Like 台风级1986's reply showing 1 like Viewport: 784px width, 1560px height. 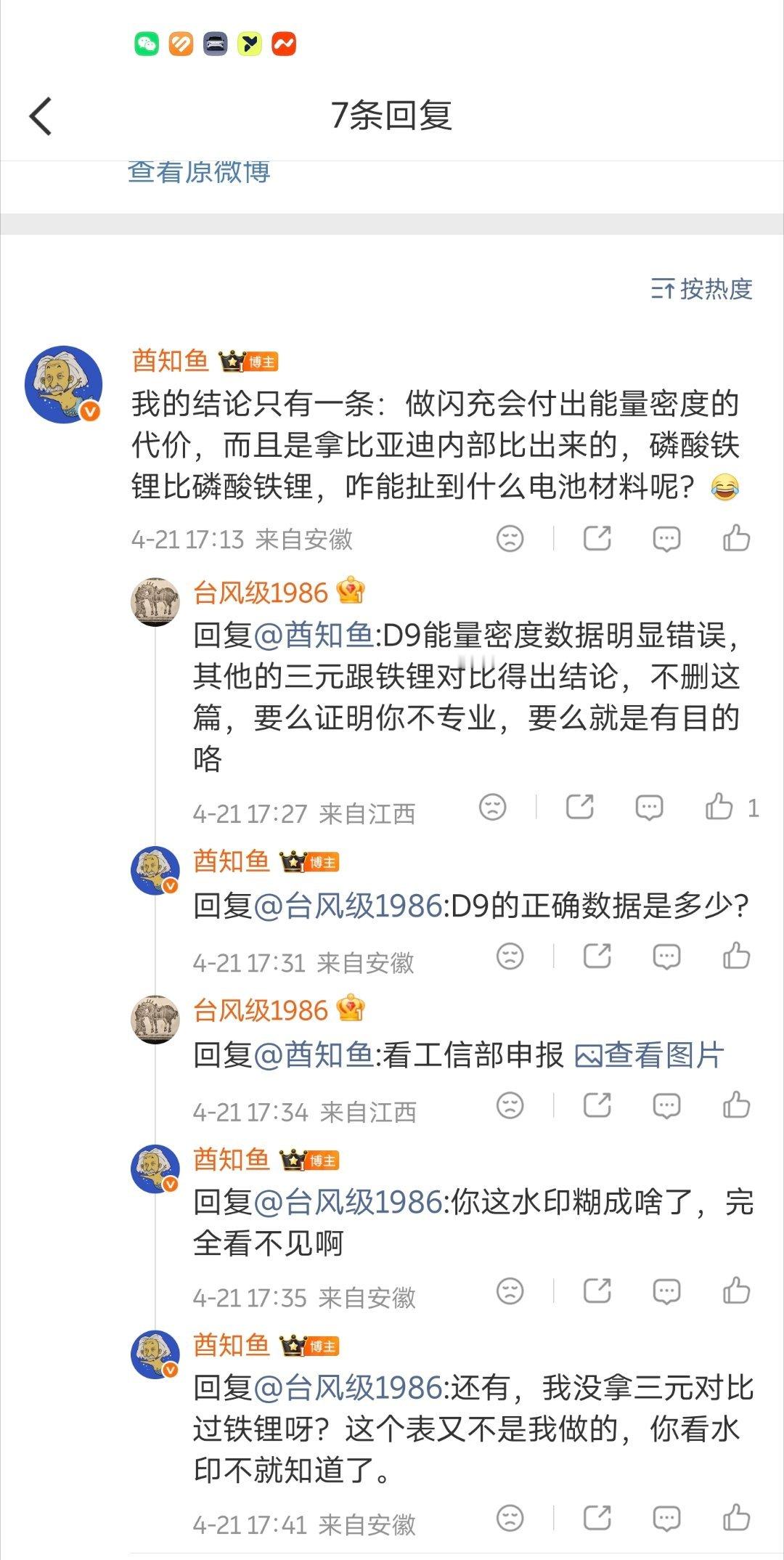pos(721,806)
